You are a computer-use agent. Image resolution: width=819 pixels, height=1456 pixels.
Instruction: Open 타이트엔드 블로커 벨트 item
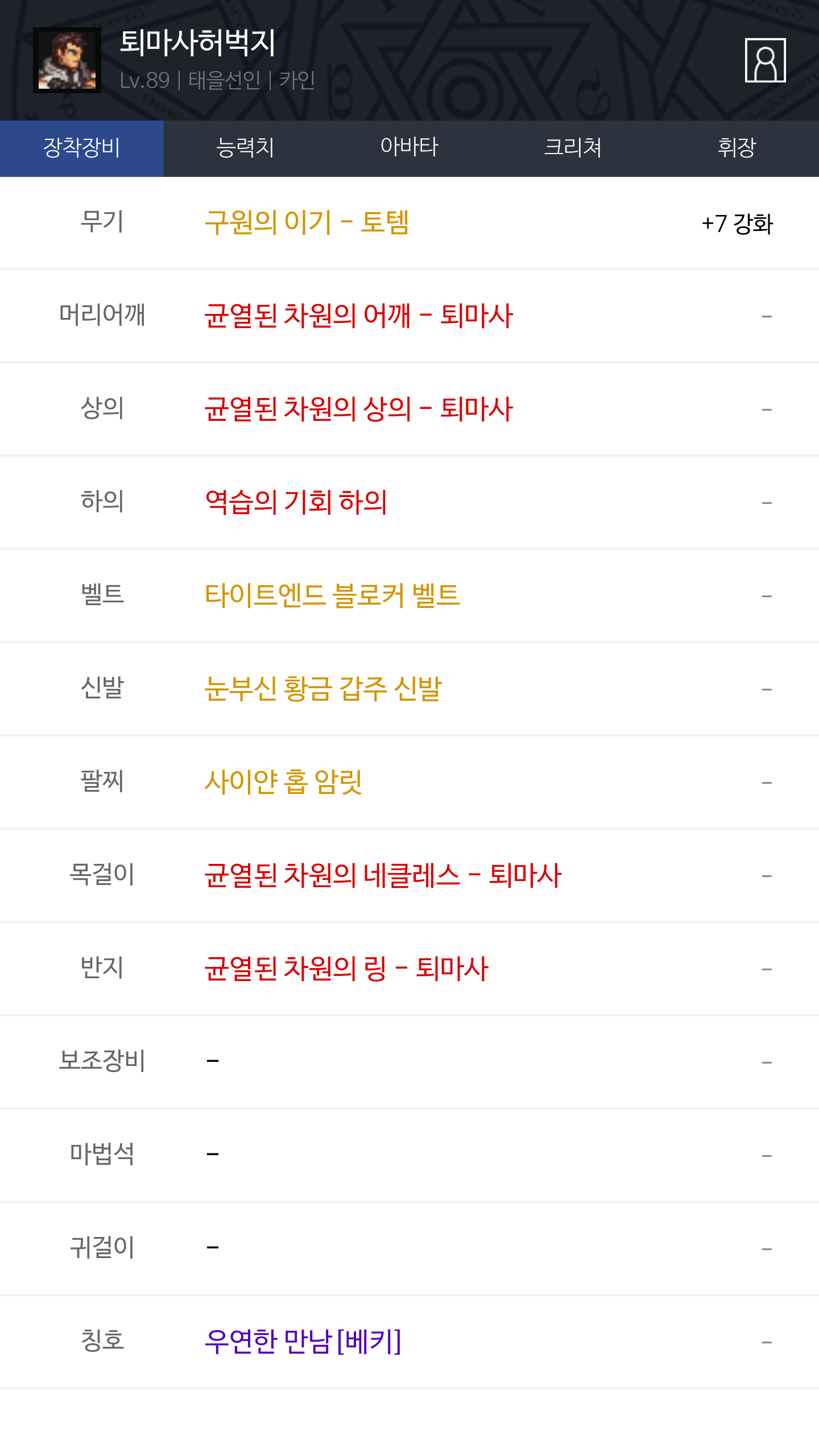332,595
